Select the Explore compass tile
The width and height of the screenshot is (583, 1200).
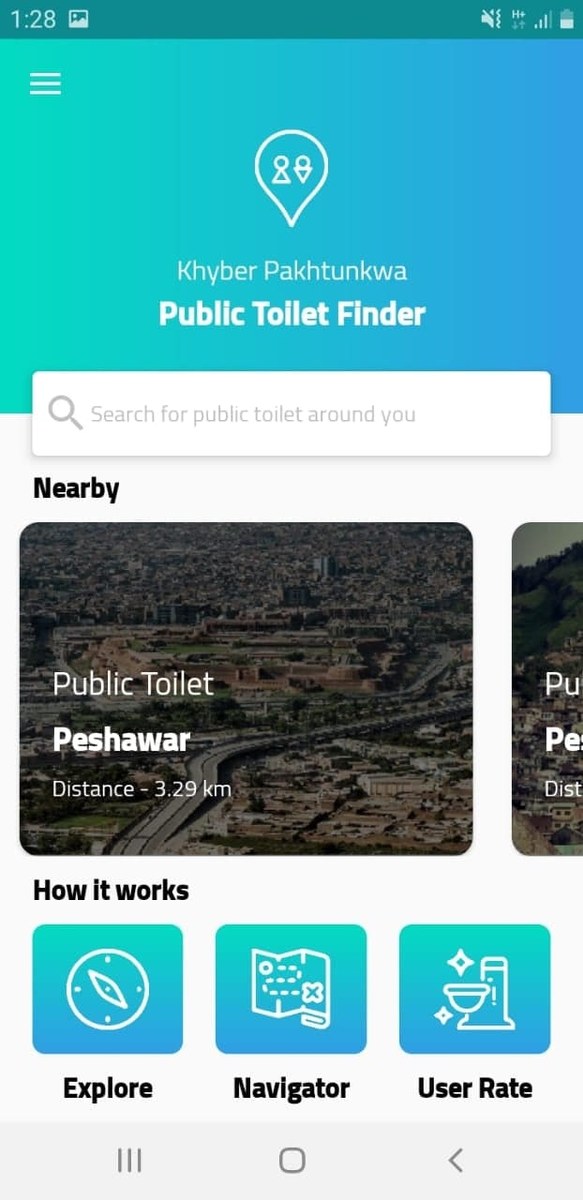[108, 989]
